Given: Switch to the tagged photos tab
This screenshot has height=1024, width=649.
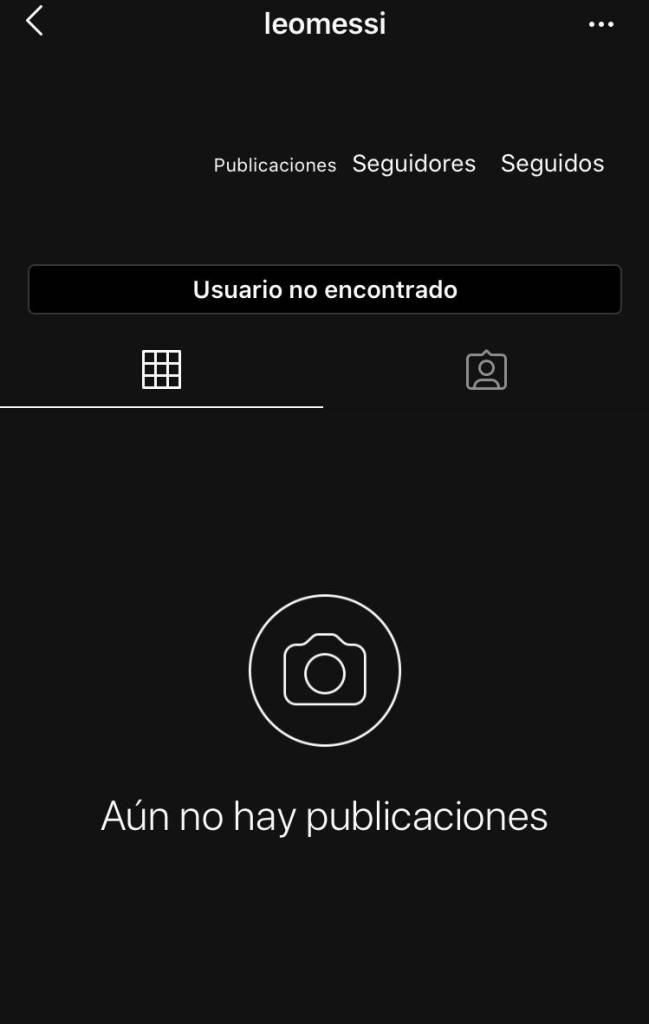Looking at the screenshot, I should [486, 370].
